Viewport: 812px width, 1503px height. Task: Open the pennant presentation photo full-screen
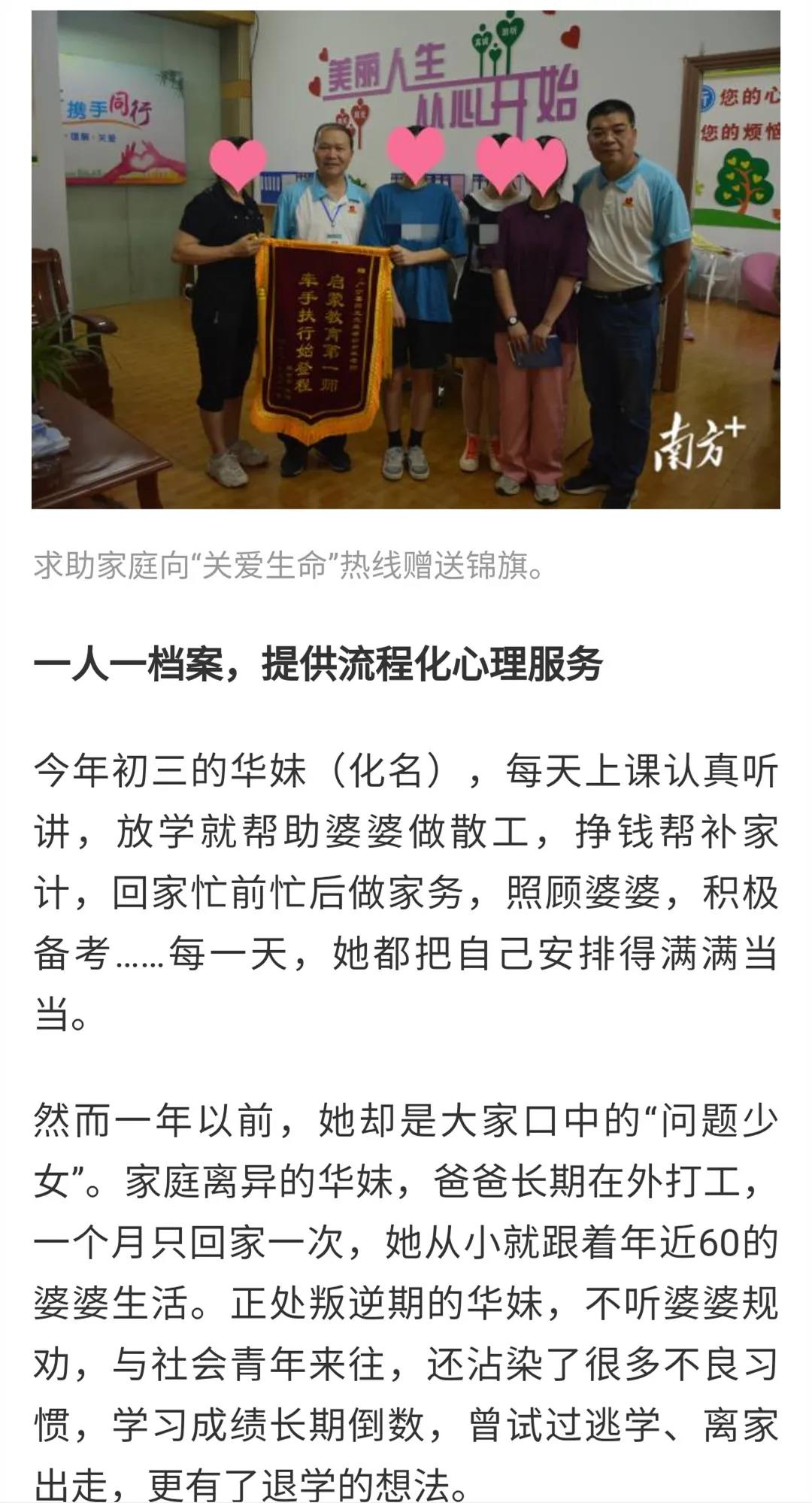coord(406,260)
